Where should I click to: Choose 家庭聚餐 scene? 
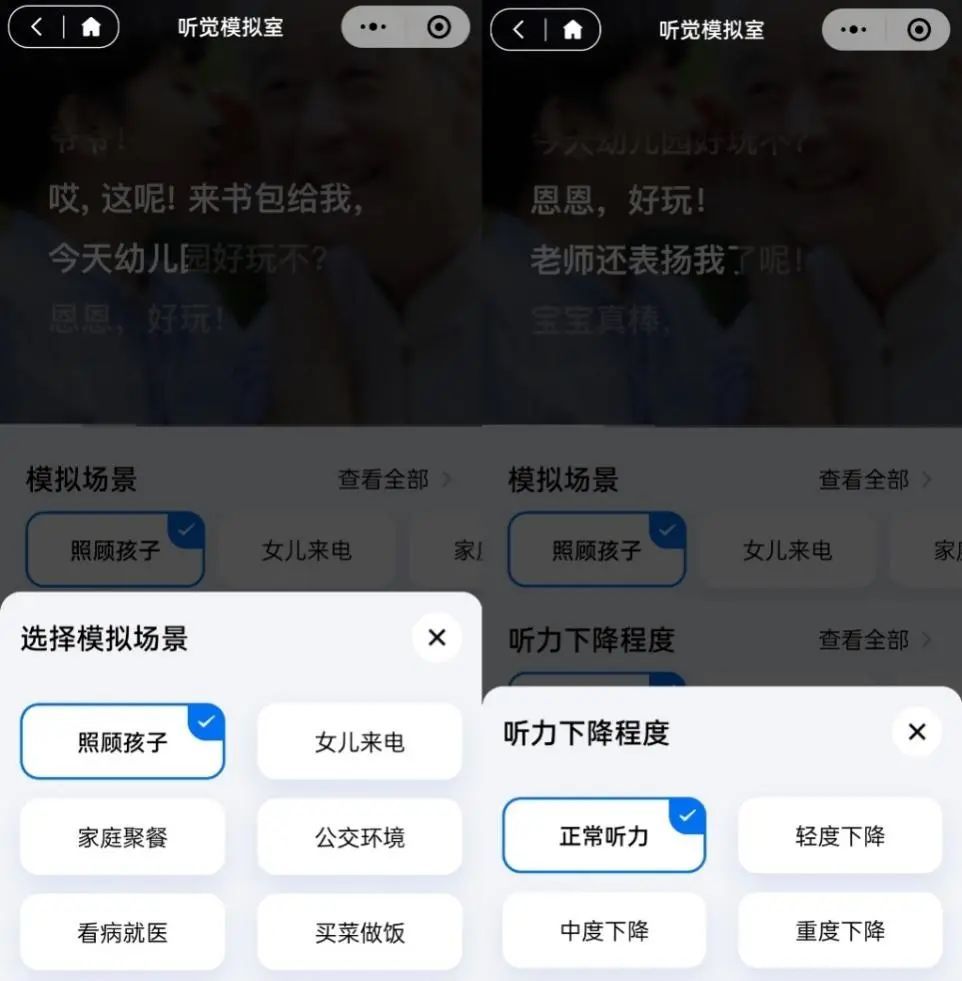click(123, 837)
